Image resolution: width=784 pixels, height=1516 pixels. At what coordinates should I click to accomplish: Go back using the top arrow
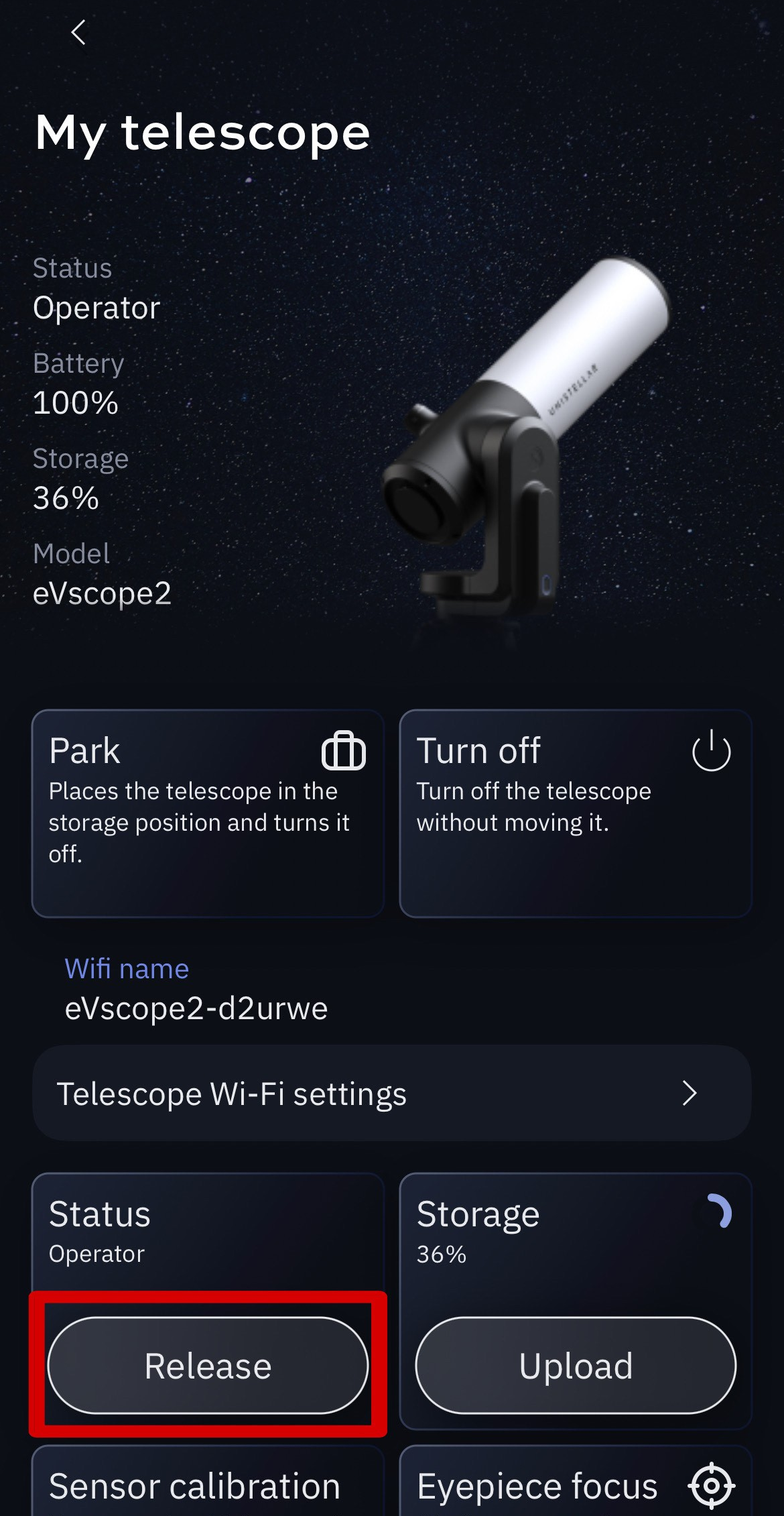point(78,32)
